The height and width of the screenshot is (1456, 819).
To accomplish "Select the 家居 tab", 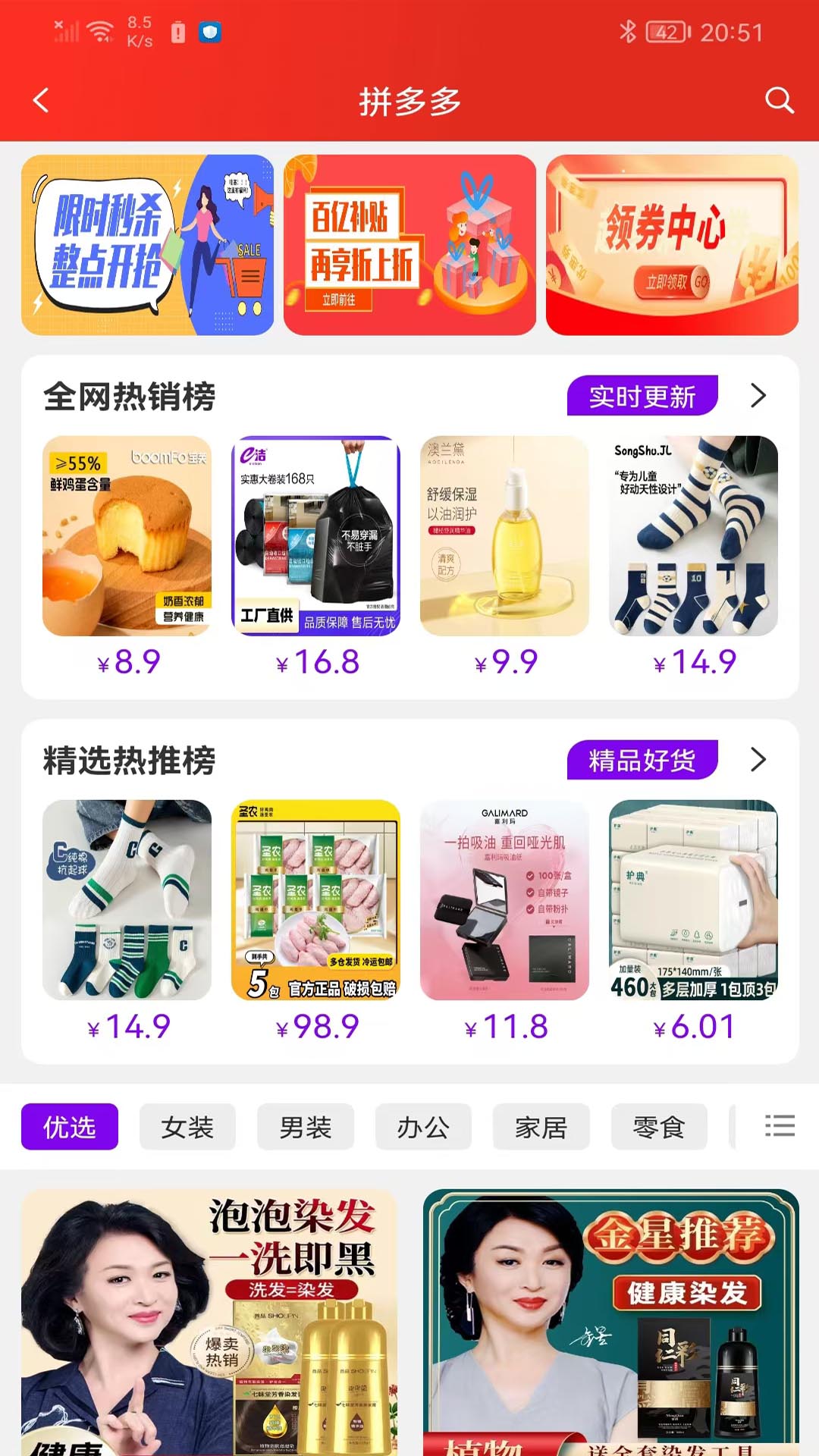I will pos(540,1128).
